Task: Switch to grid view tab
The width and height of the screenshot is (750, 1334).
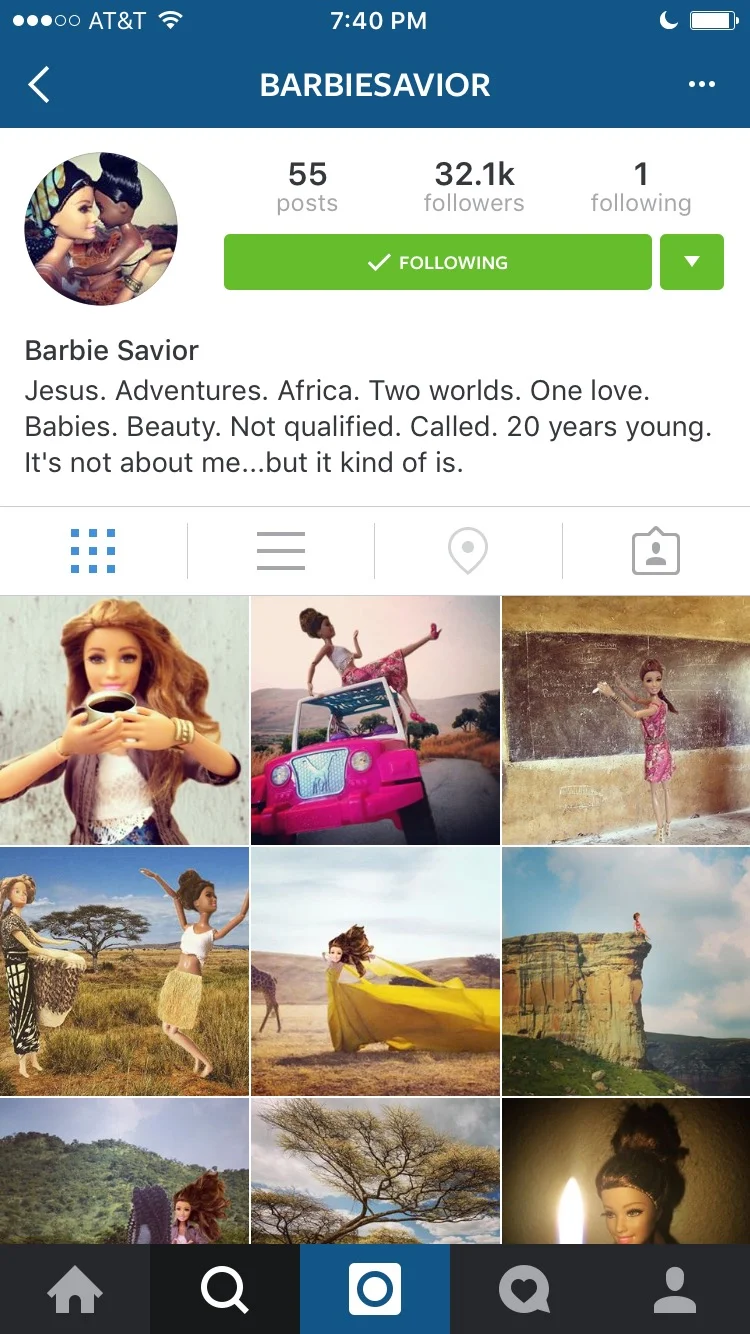Action: coord(93,551)
